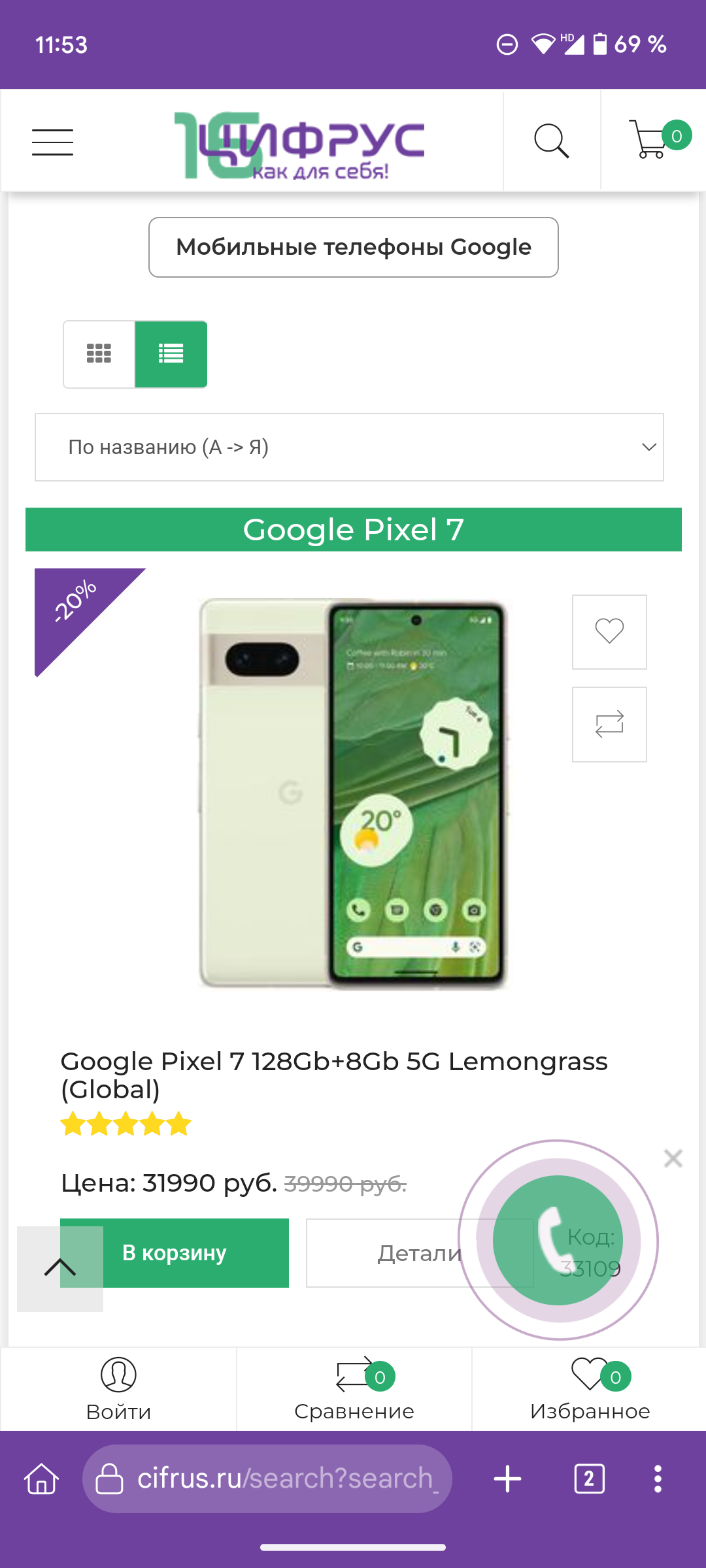Open the Избранное tab
Viewport: 706px width, 1568px height.
(x=590, y=1389)
